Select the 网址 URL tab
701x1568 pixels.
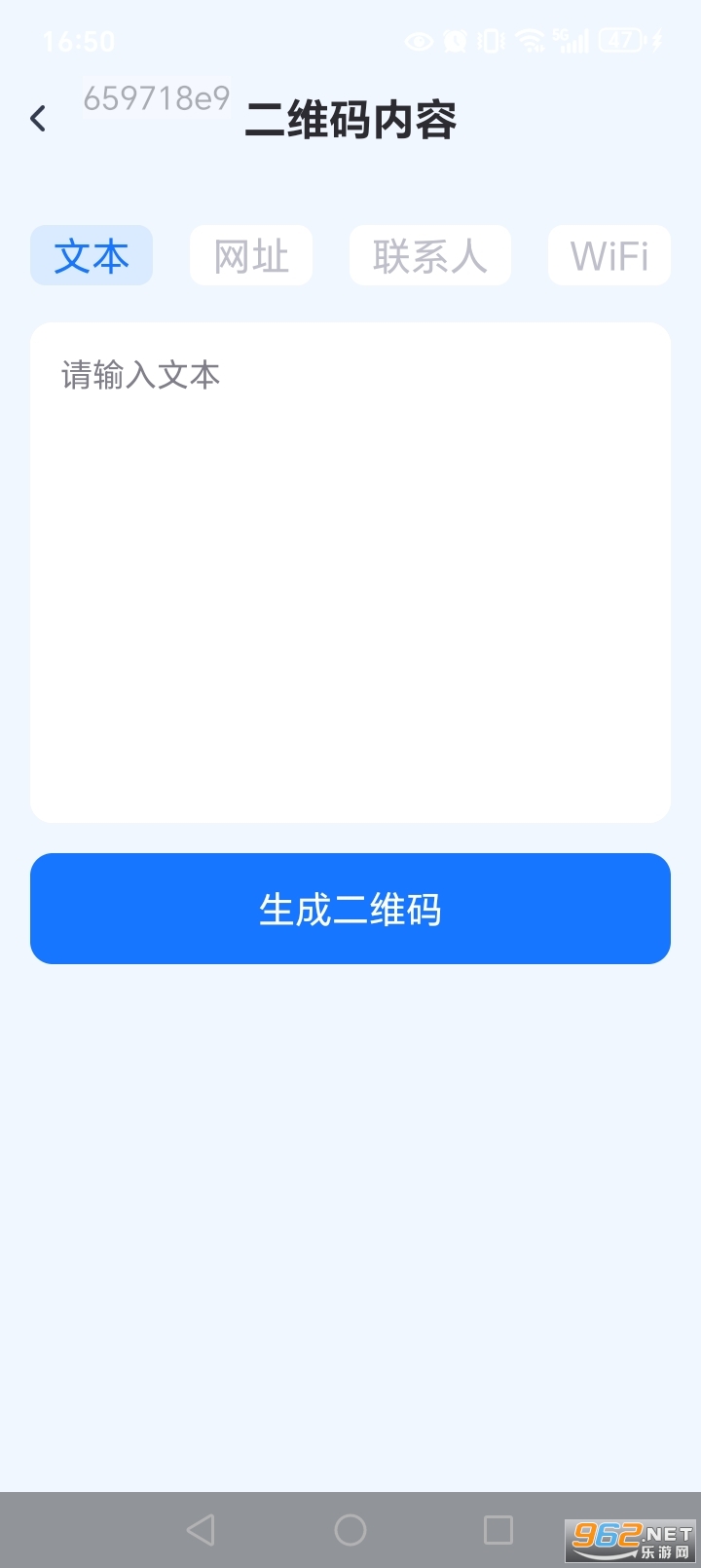click(x=250, y=255)
